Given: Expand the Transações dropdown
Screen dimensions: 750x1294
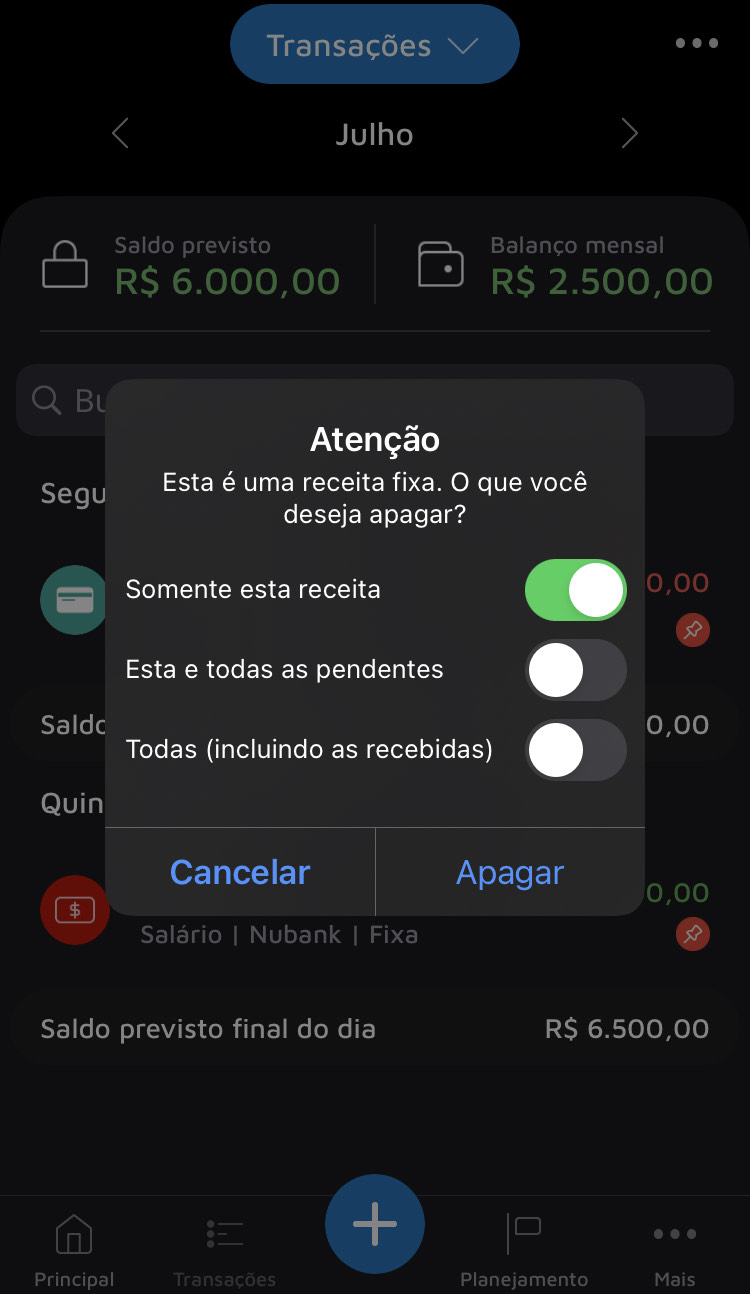Looking at the screenshot, I should point(374,46).
